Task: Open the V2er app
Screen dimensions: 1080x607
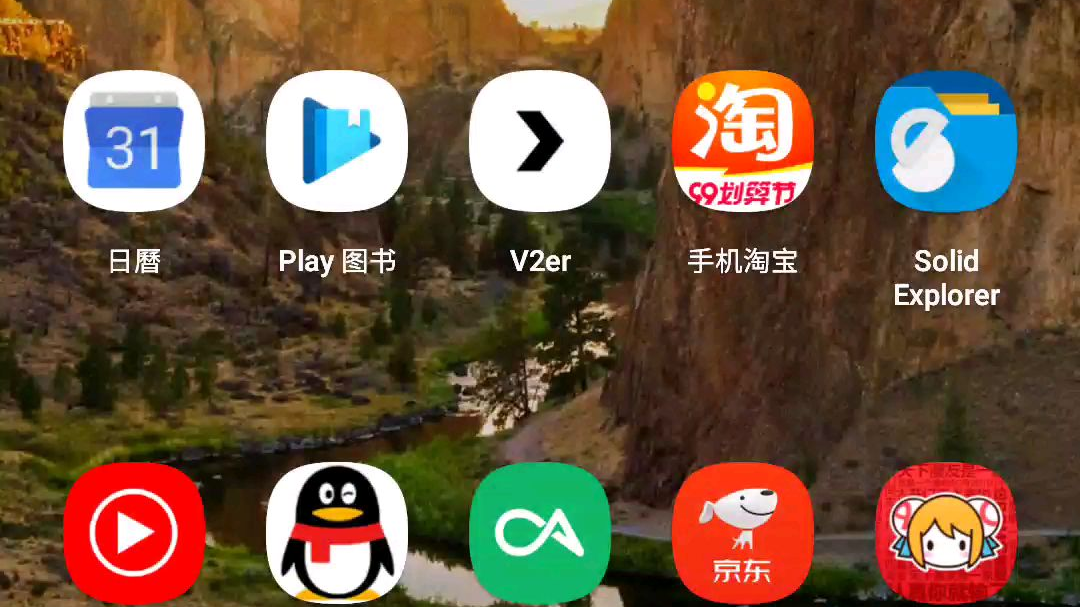Action: pyautogui.click(x=540, y=141)
